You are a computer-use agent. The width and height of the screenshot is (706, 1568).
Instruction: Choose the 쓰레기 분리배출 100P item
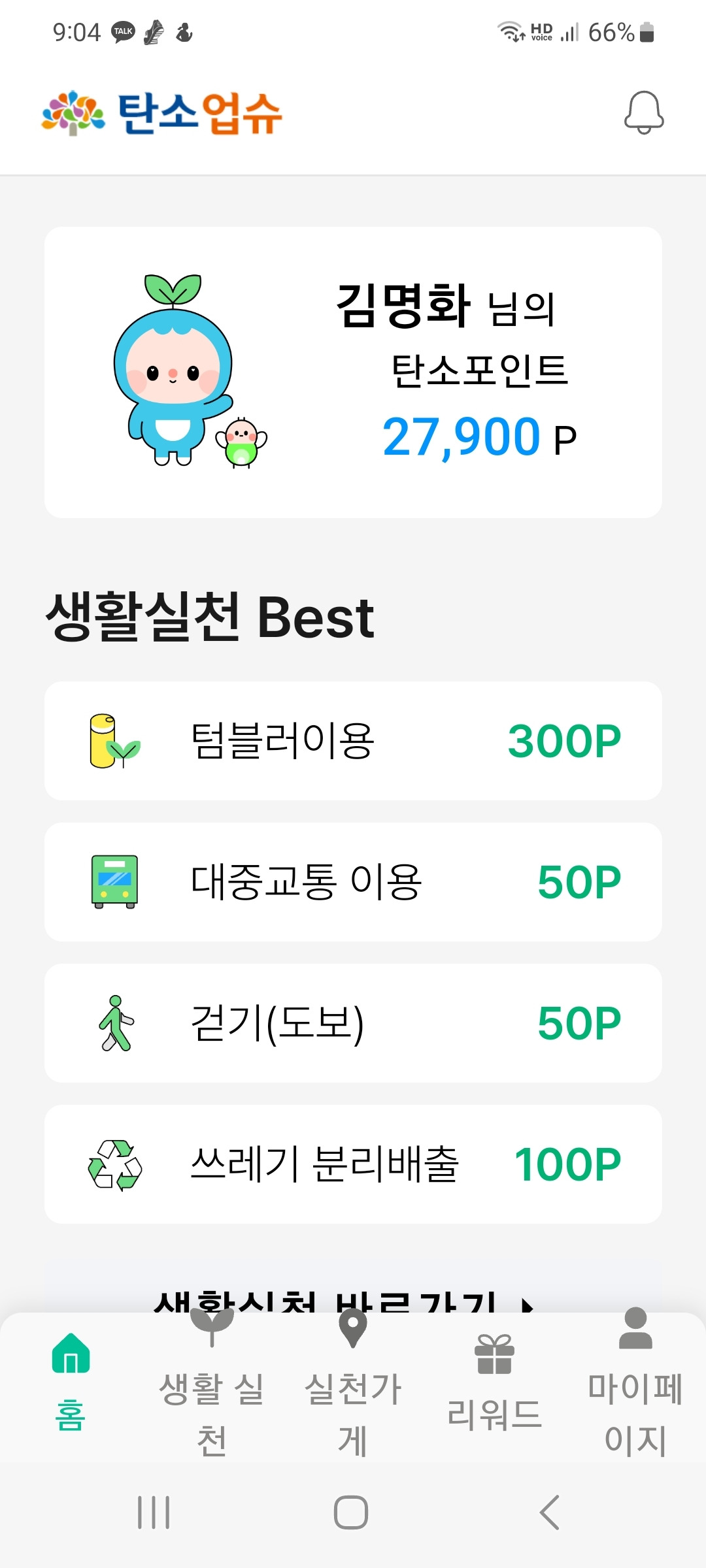tap(353, 1164)
